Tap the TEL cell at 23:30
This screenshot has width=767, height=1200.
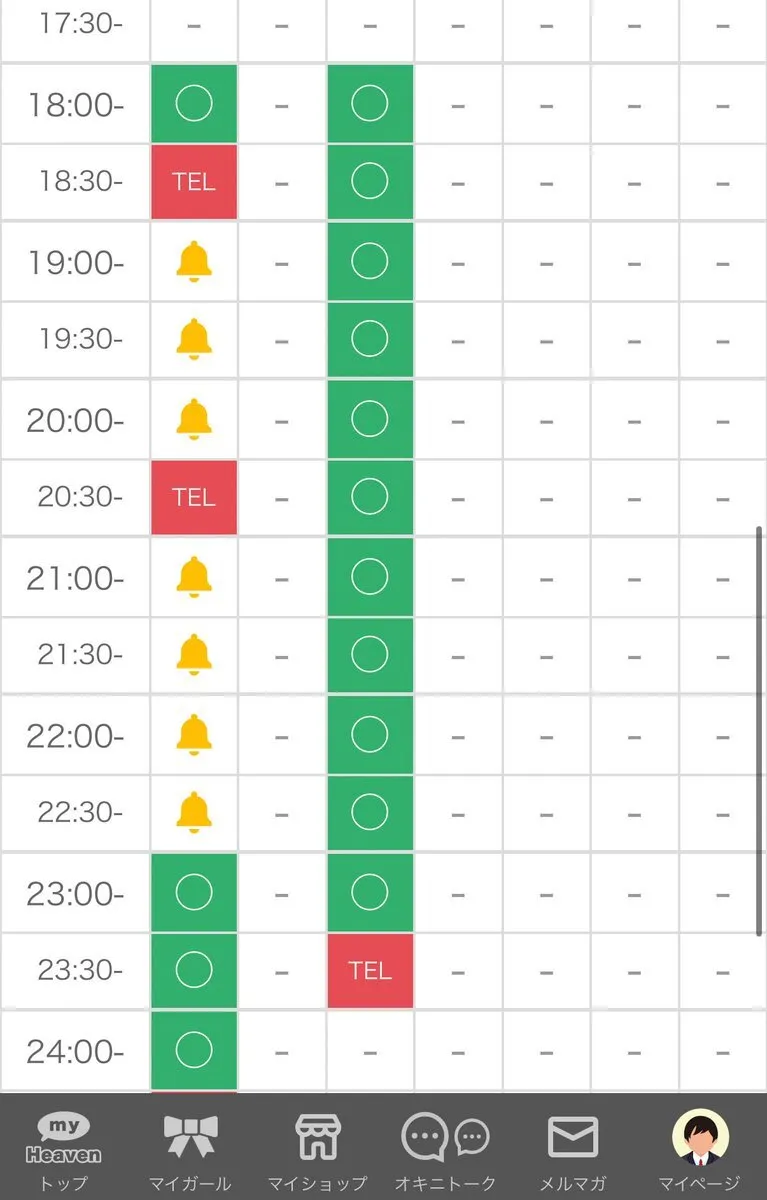coord(370,970)
